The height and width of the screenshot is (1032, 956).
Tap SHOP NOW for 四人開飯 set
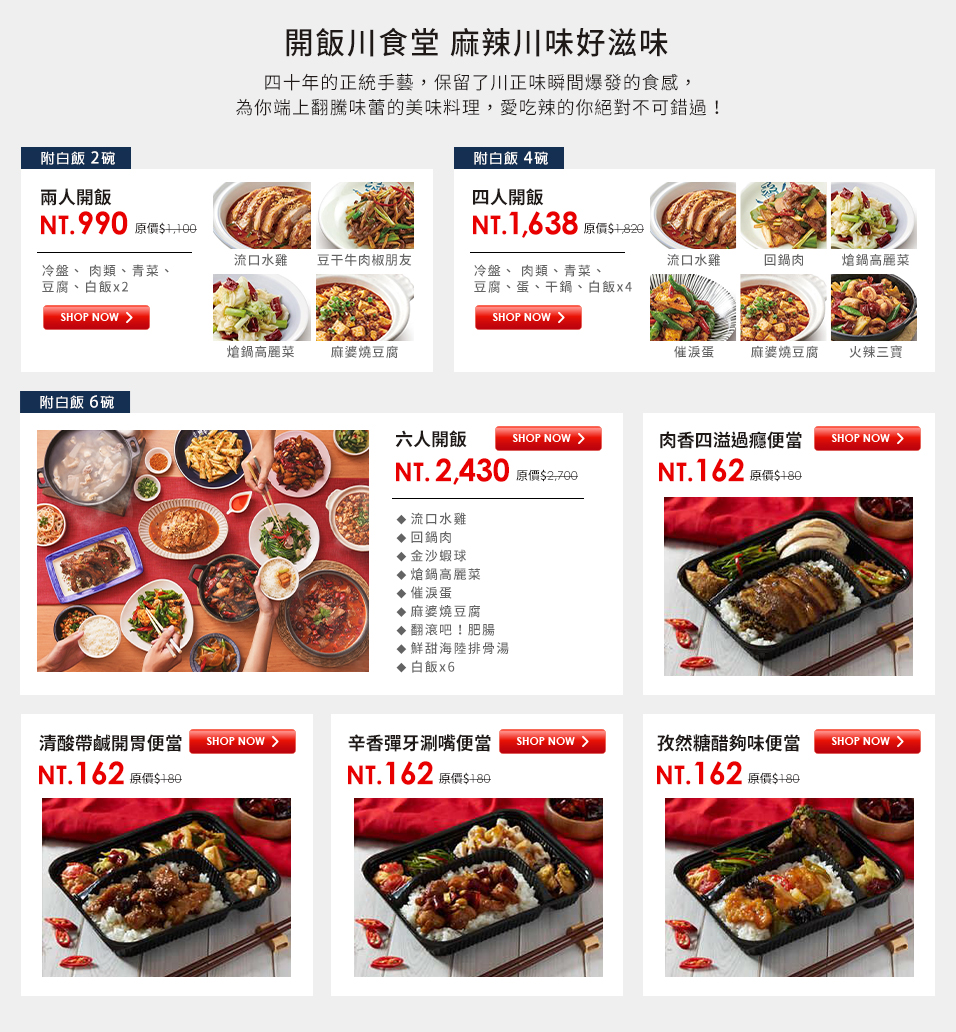point(528,318)
